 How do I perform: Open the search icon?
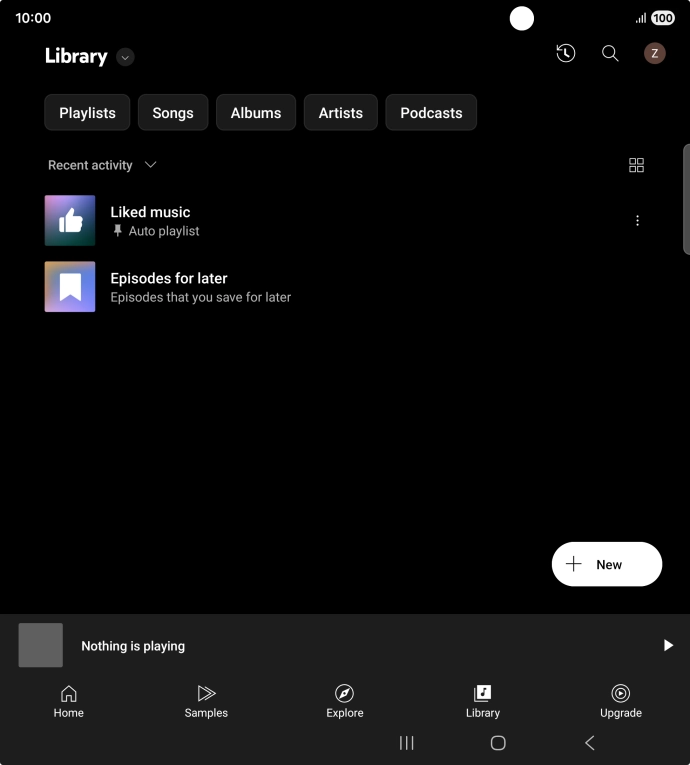pyautogui.click(x=610, y=54)
